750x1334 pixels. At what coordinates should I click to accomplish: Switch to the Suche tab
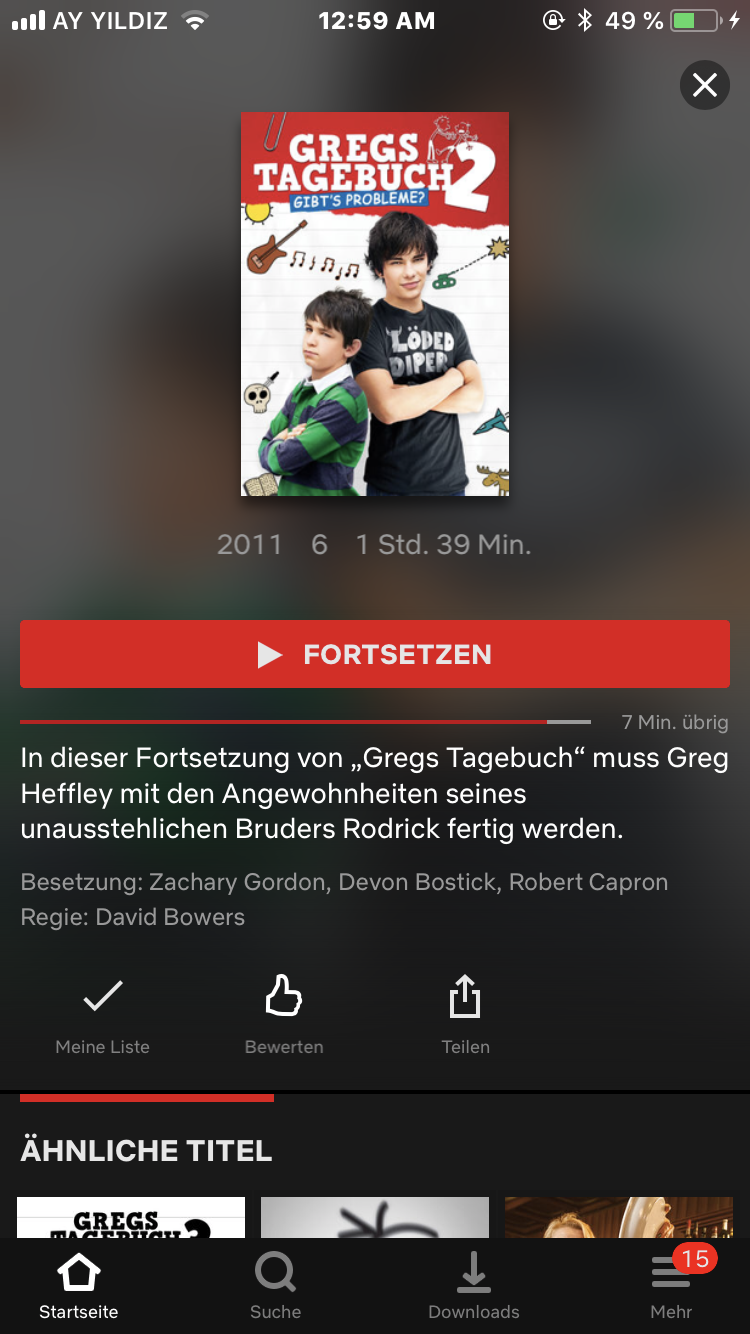[x=275, y=1288]
